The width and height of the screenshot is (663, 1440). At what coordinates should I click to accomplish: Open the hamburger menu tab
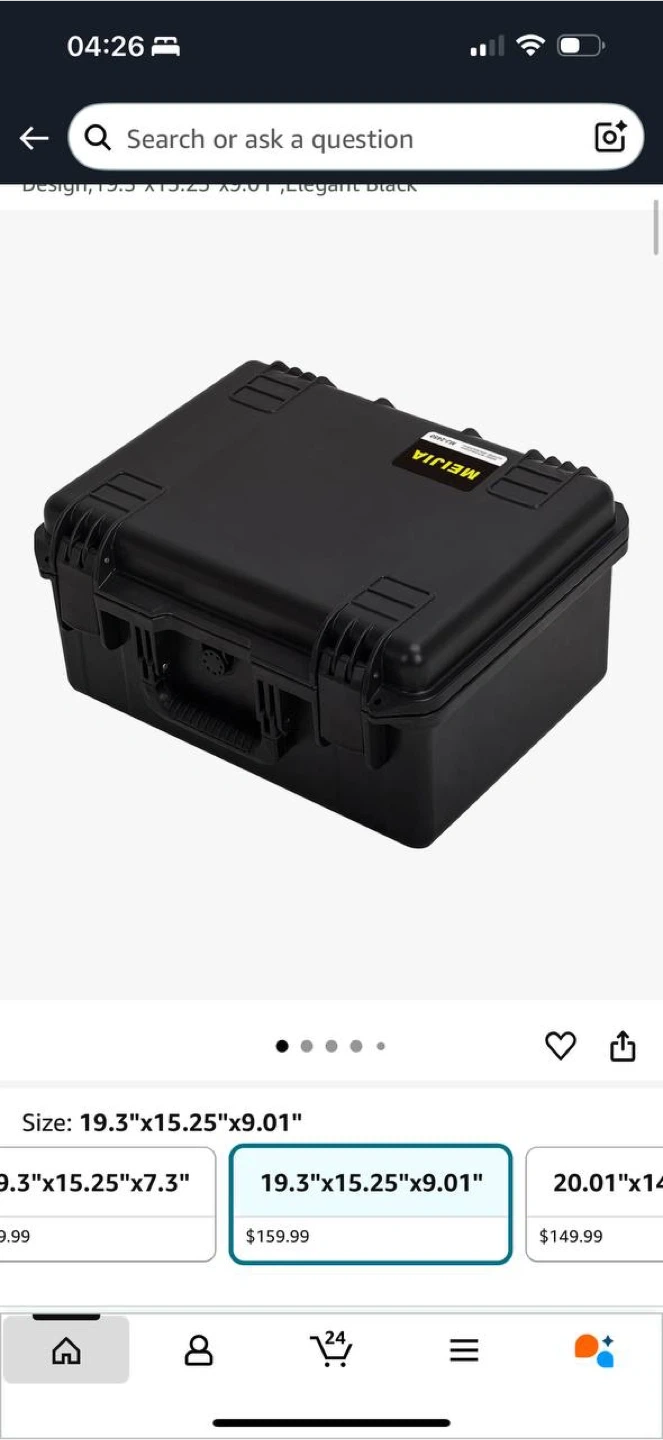(x=464, y=1351)
